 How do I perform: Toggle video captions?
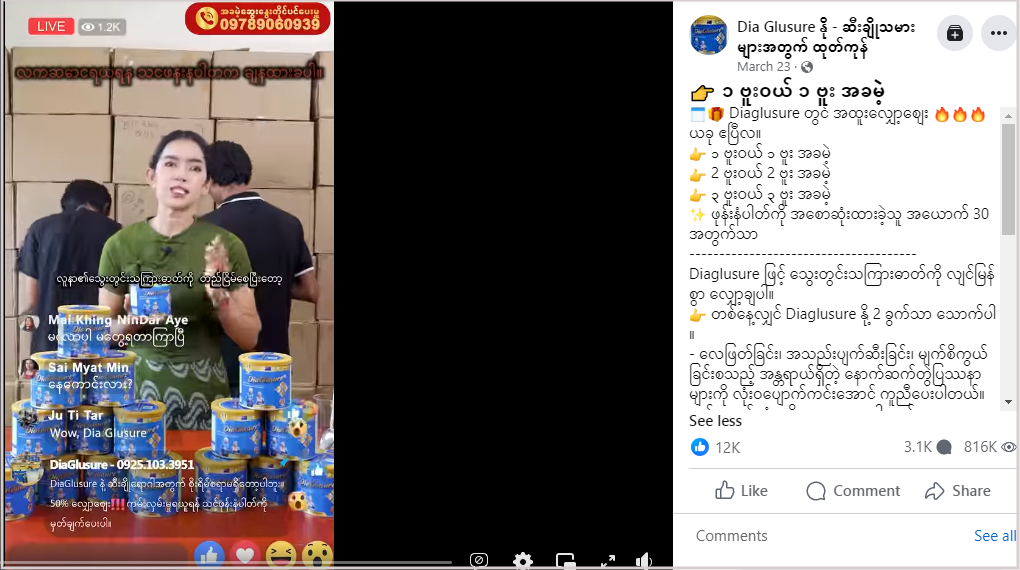pos(479,560)
